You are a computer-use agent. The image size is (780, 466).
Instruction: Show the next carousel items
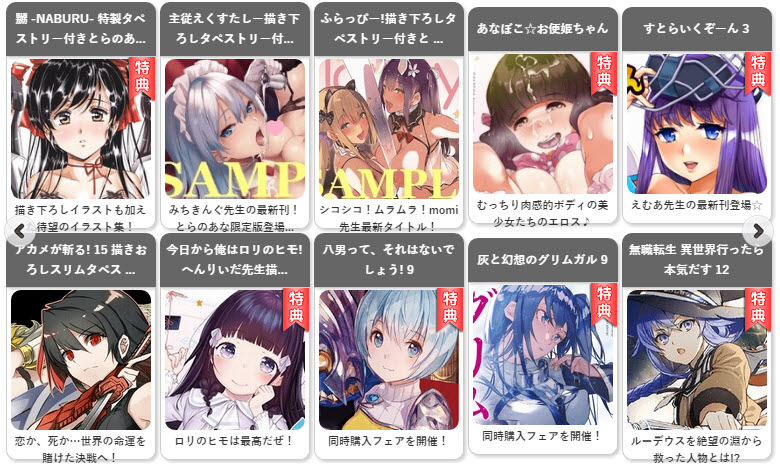(758, 231)
